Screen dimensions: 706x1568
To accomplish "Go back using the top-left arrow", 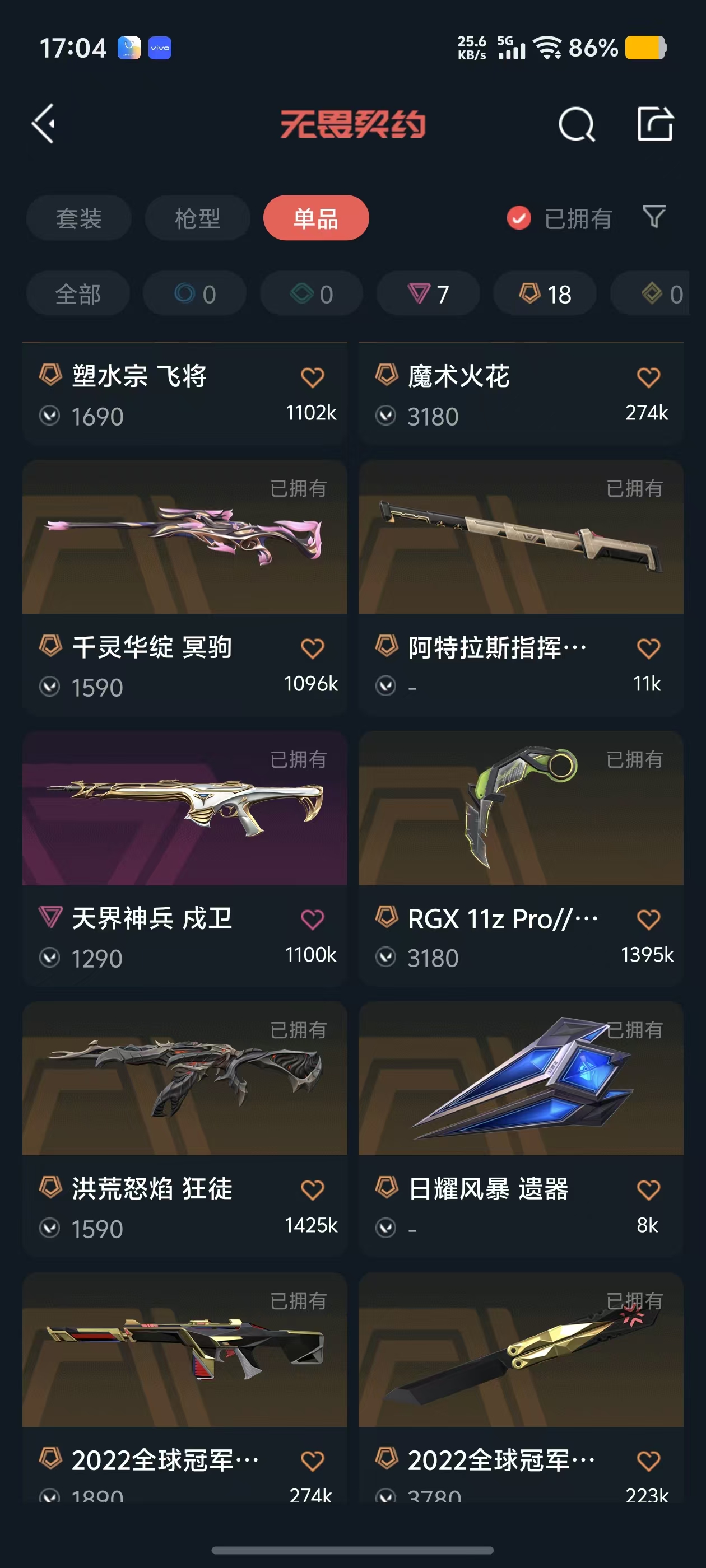I will click(44, 124).
